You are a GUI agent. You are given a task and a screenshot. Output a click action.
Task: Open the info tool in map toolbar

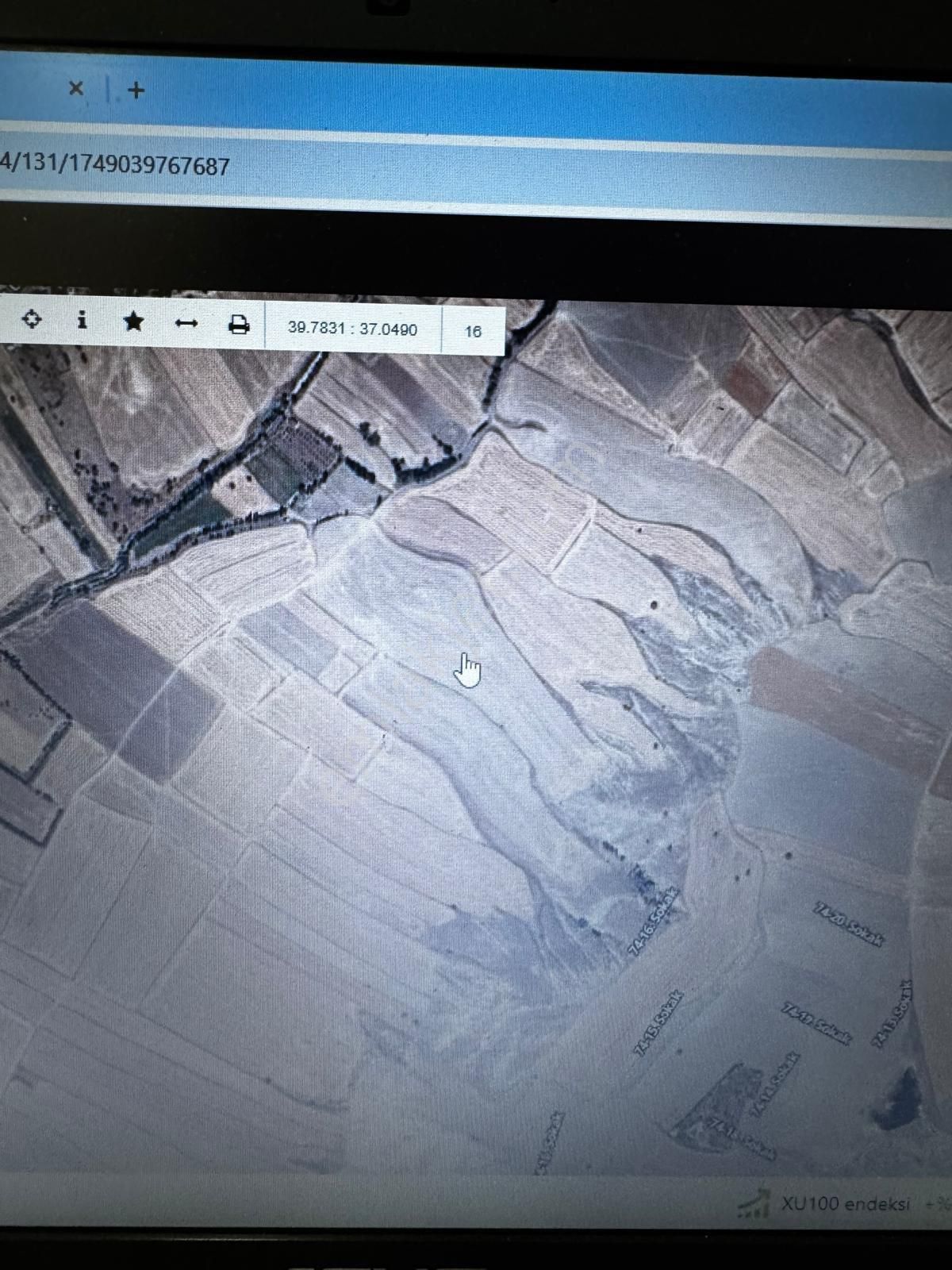82,321
